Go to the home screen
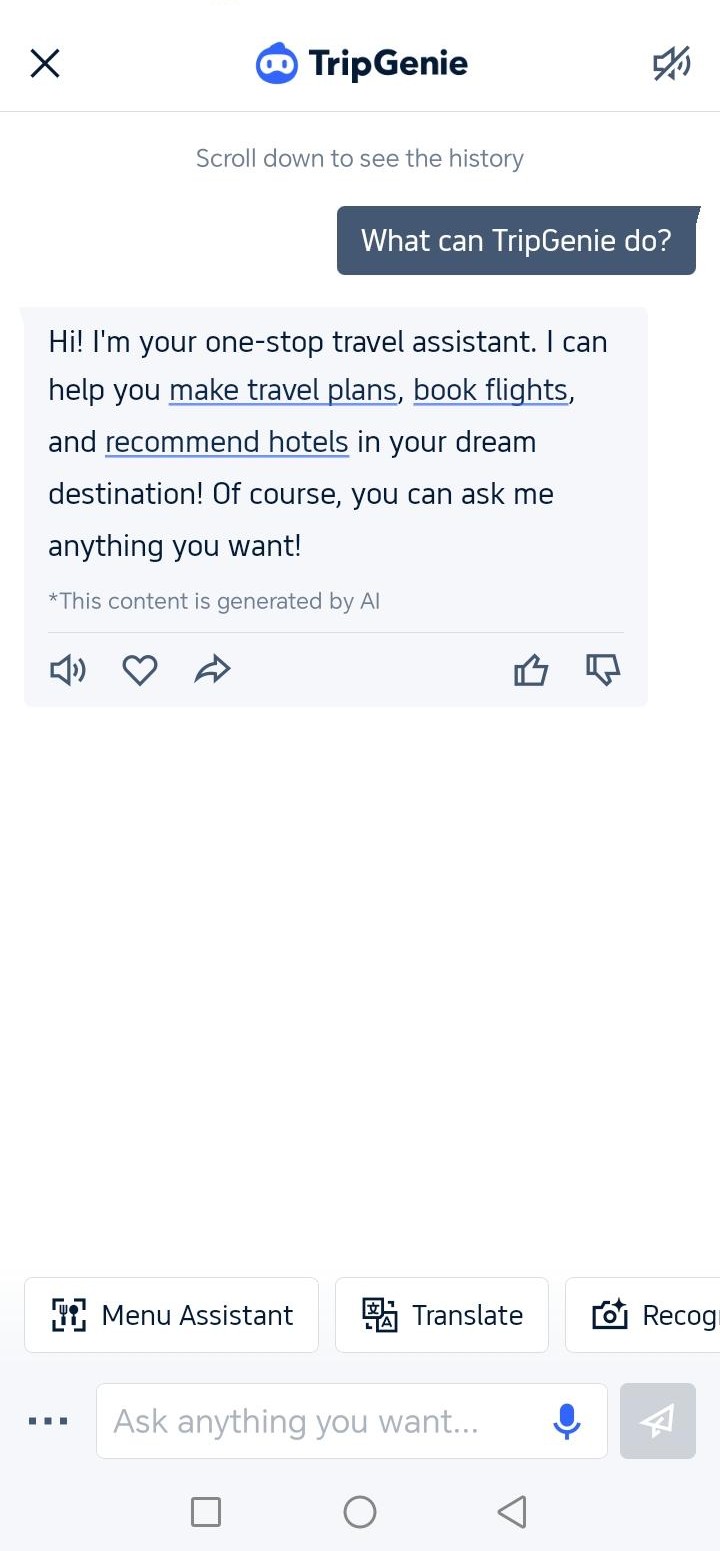The image size is (720, 1551). 360,1512
